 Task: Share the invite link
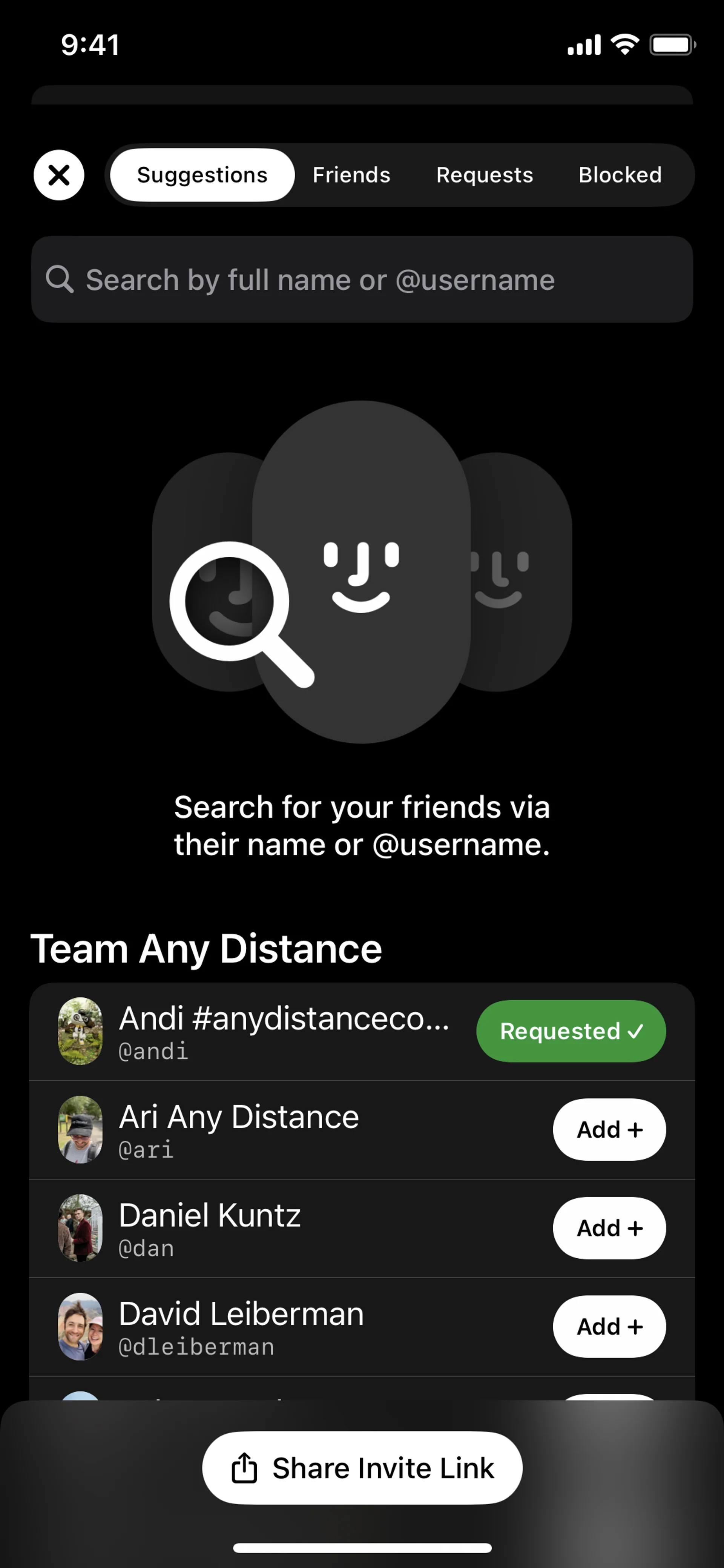(x=362, y=1468)
